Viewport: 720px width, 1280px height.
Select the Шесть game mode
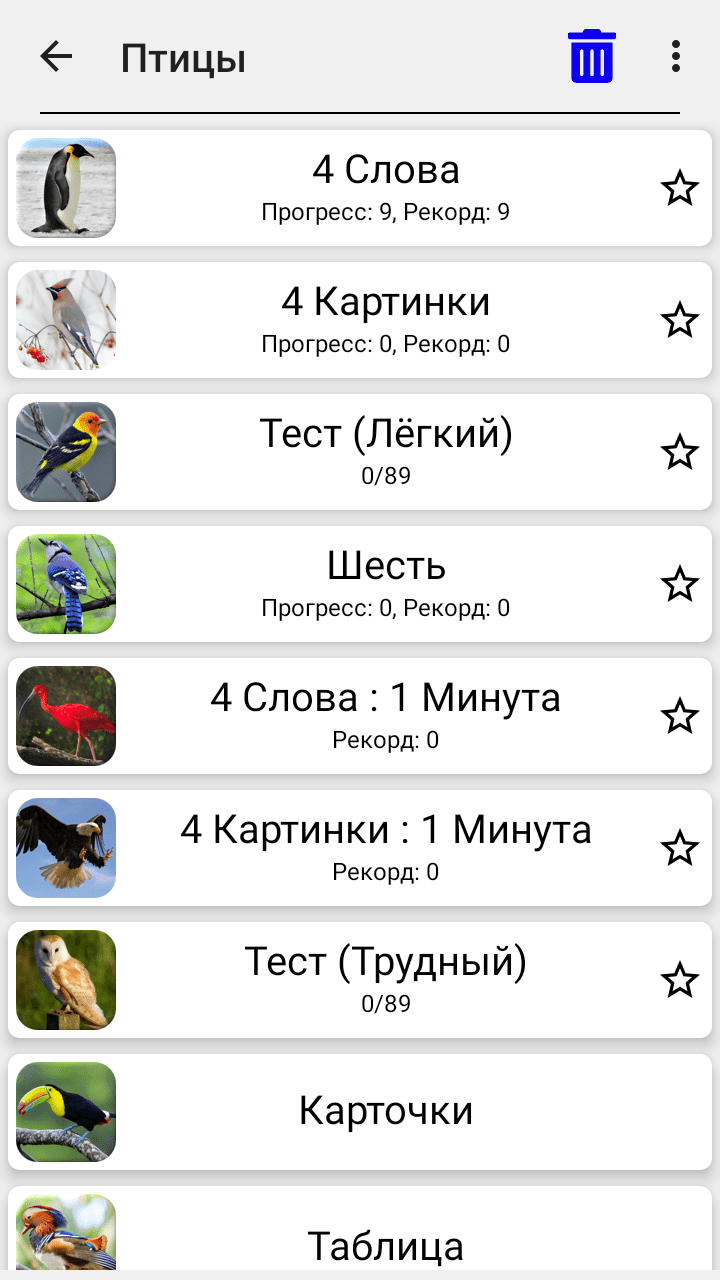coord(386,584)
